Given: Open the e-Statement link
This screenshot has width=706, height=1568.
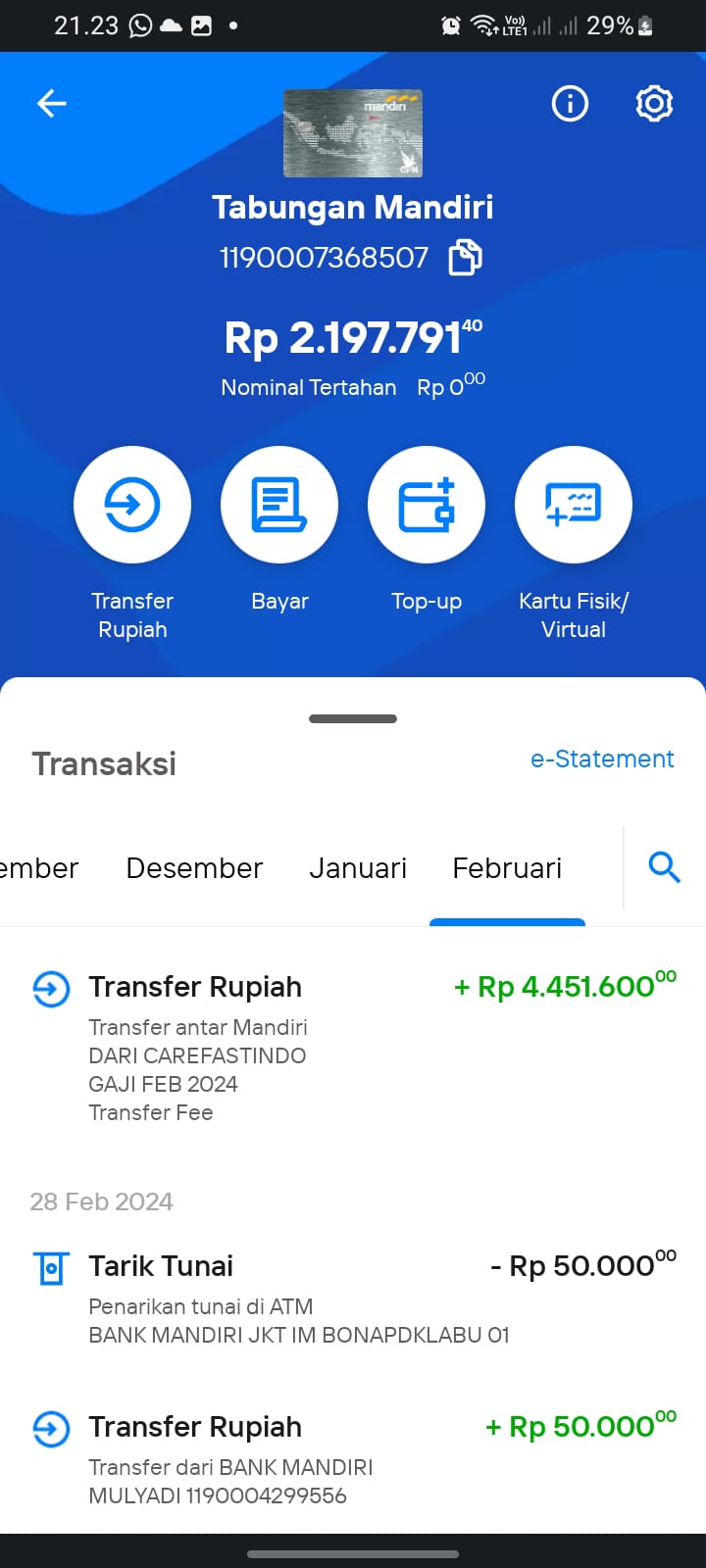Looking at the screenshot, I should 602,759.
